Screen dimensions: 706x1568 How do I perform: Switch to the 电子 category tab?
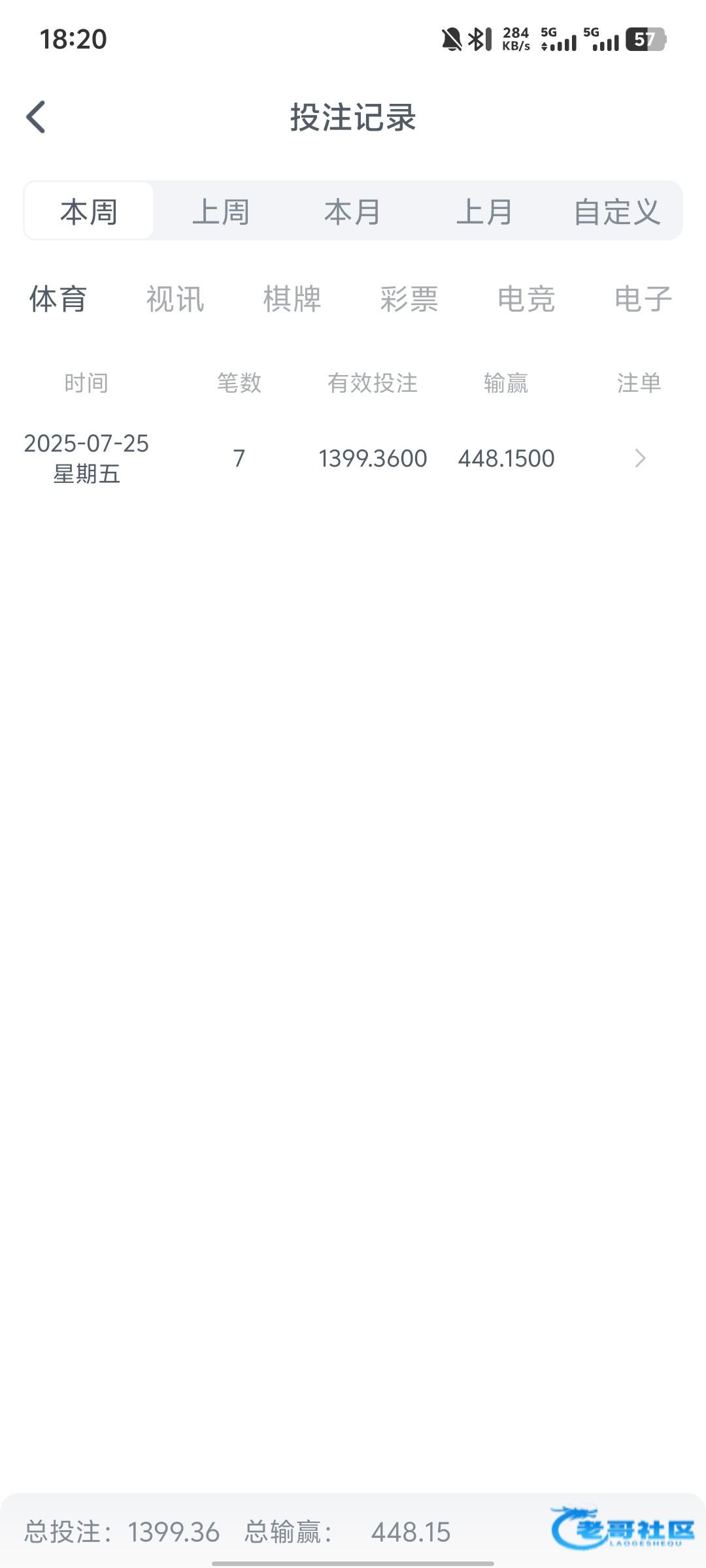tap(643, 299)
